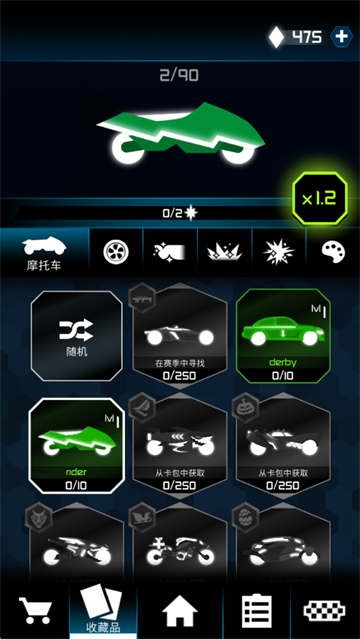Open the x1.2 multiplier badge
Viewport: 360px width, 639px height.
(320, 198)
